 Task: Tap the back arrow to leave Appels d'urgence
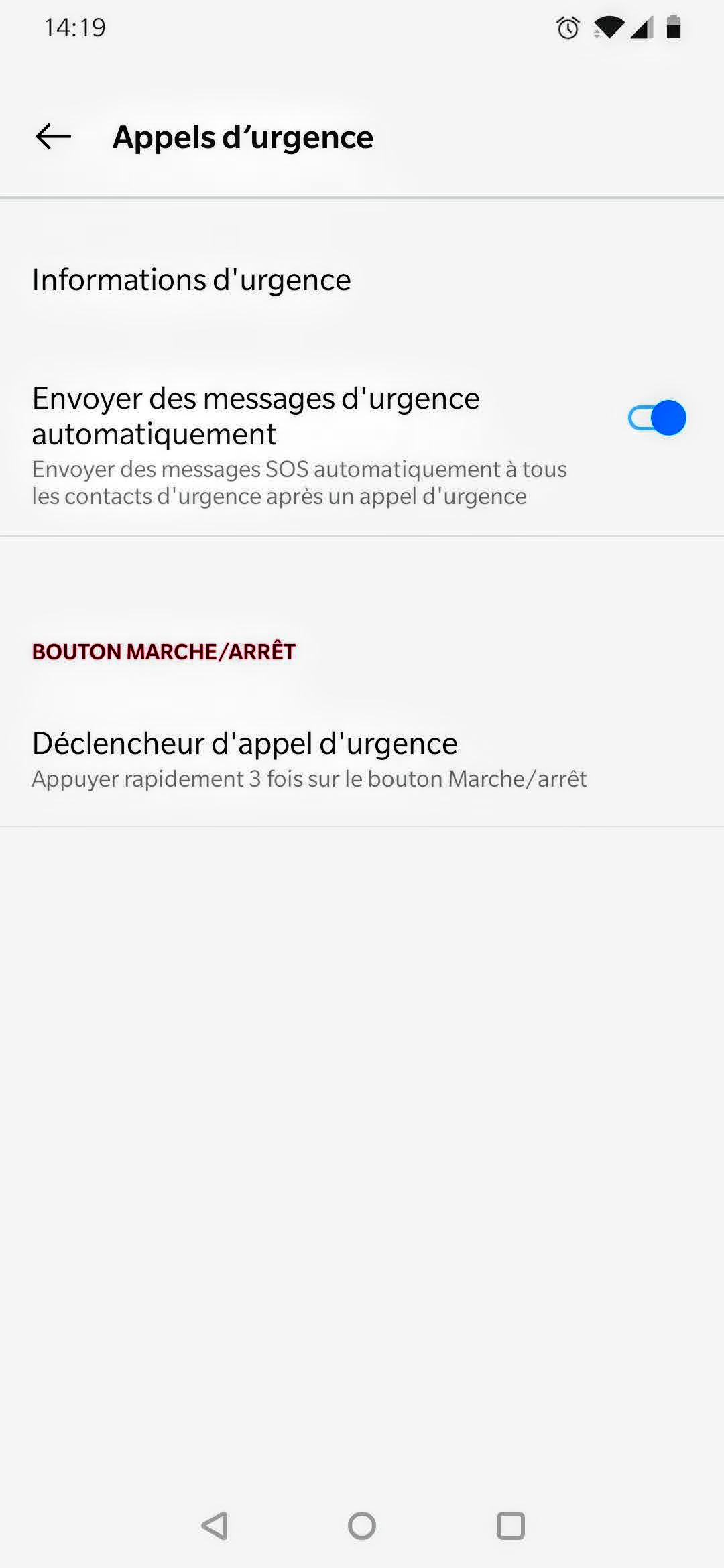pyautogui.click(x=53, y=138)
